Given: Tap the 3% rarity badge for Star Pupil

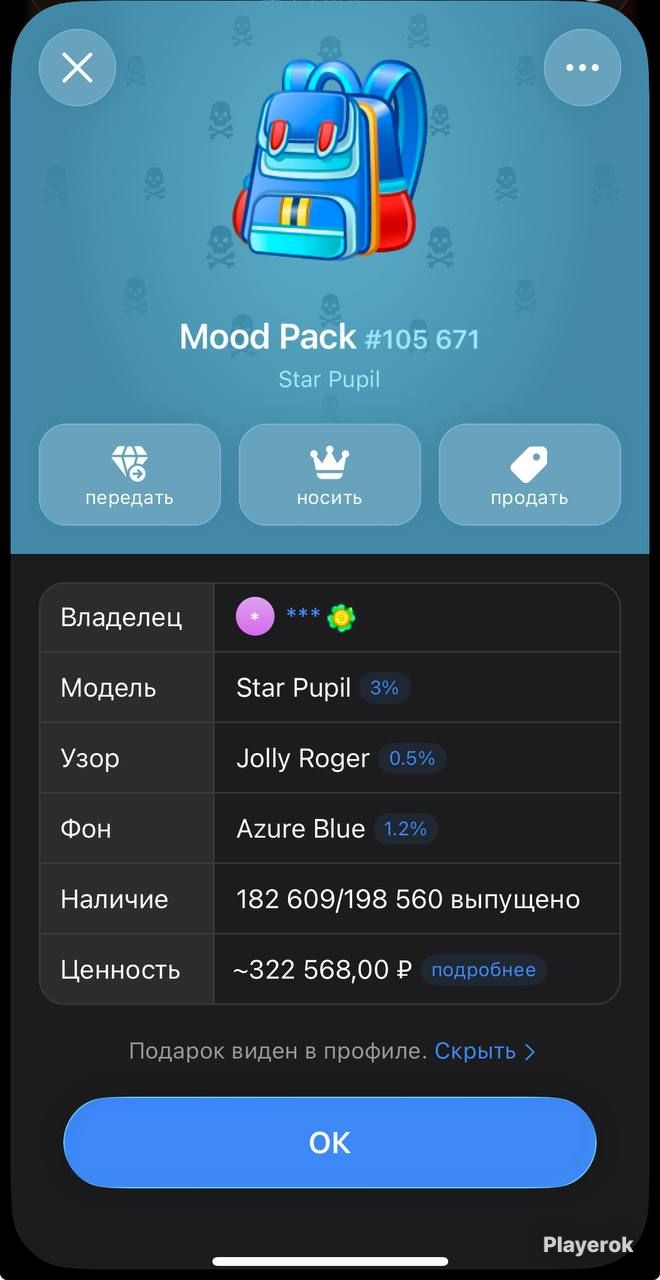Looking at the screenshot, I should point(385,688).
